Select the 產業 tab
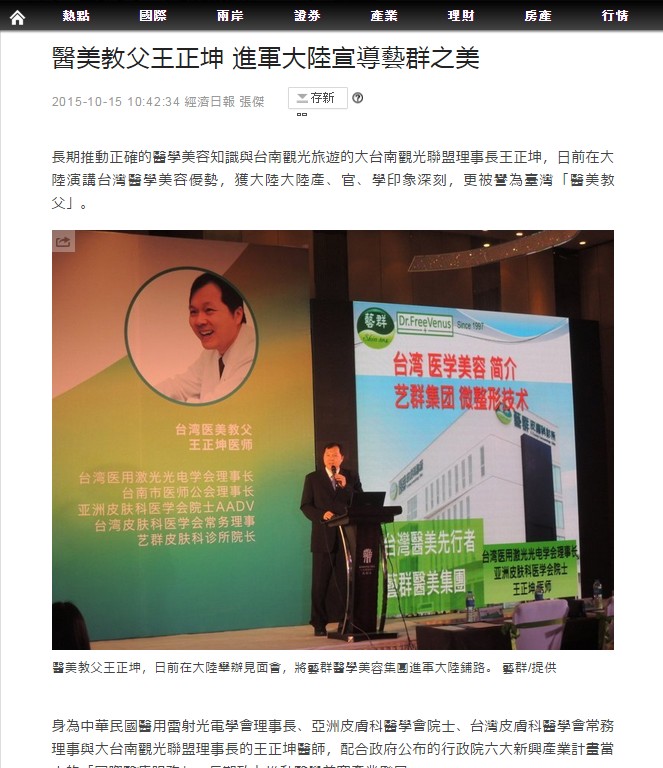 [384, 16]
